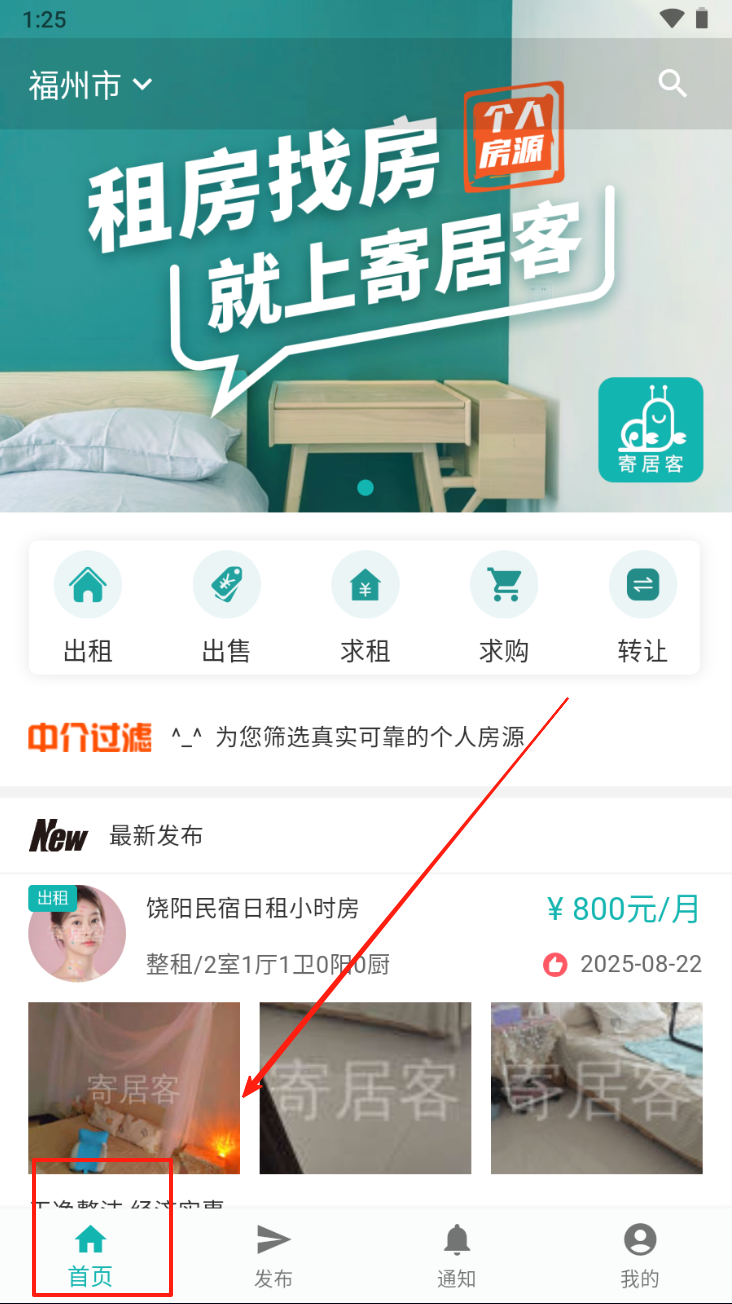Open the 出售 sale category
Screen dimensions: 732x1304
(226, 608)
